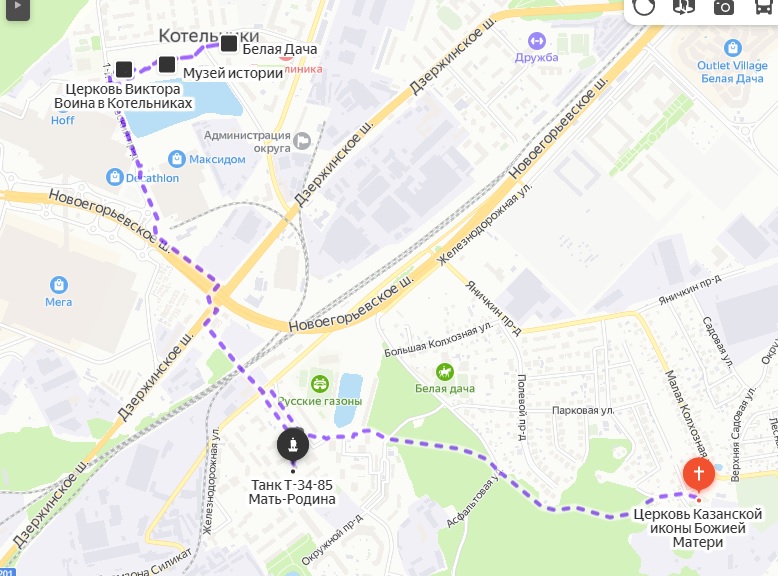The image size is (778, 576).
Task: Open the Дружба fitness marker
Action: [534, 41]
